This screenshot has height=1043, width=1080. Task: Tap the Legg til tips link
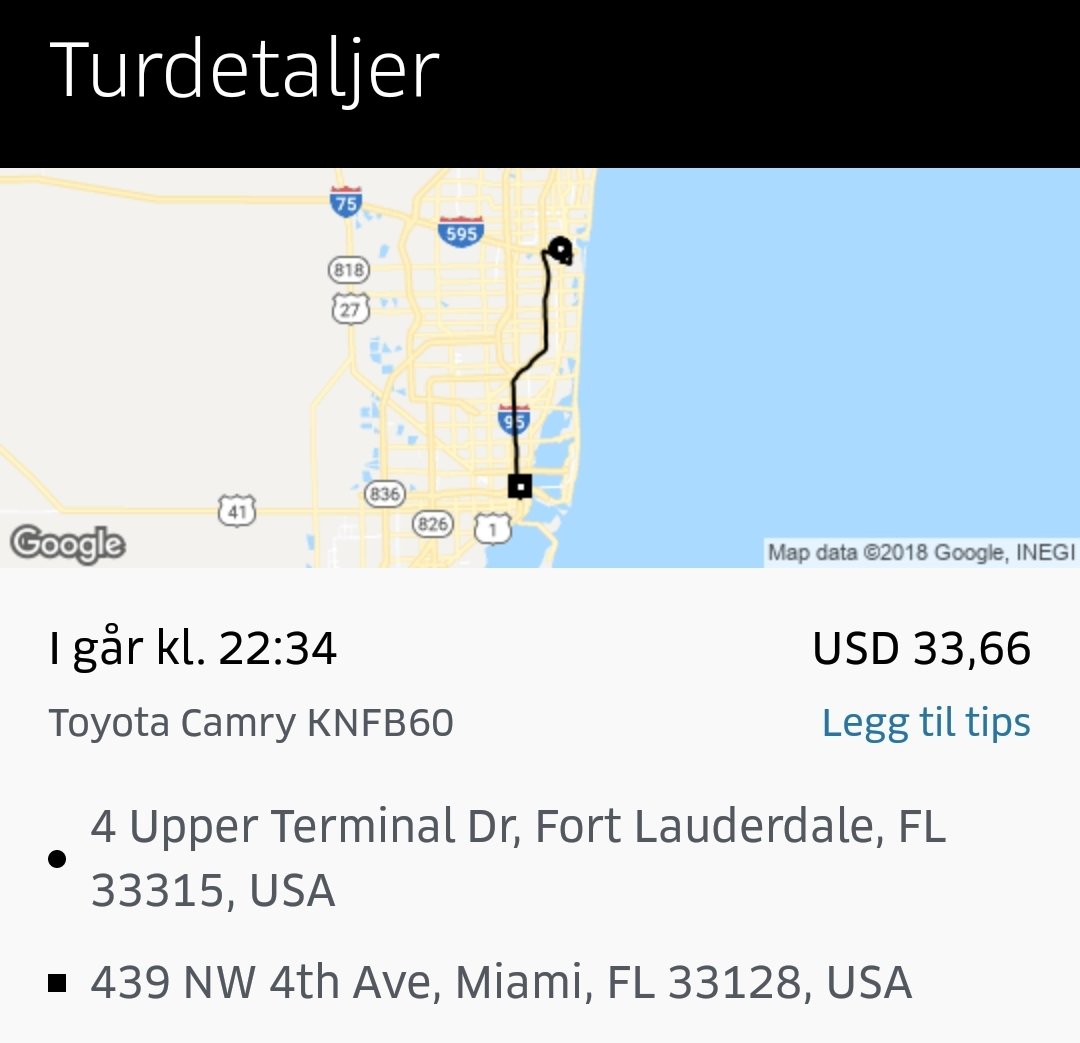pyautogui.click(x=925, y=722)
